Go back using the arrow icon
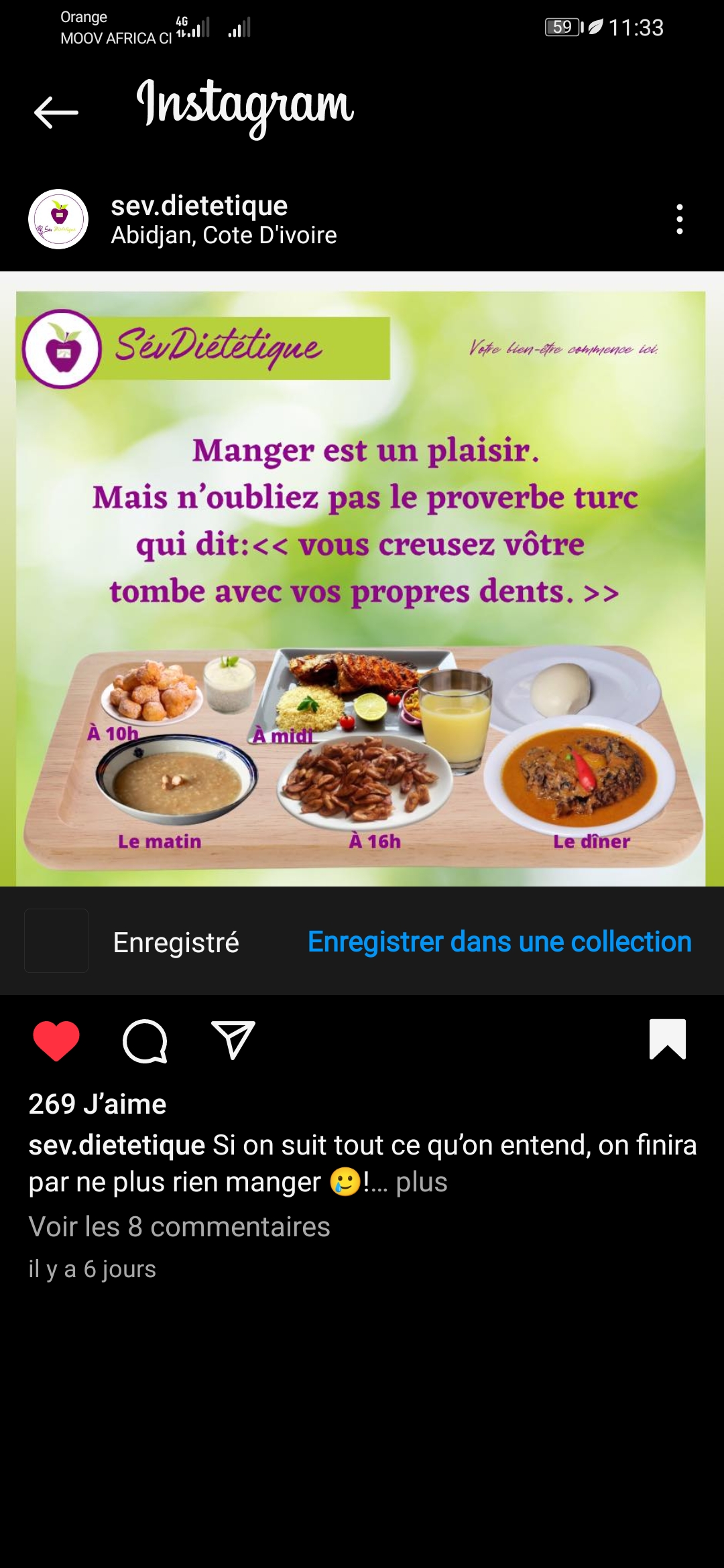 (x=56, y=112)
